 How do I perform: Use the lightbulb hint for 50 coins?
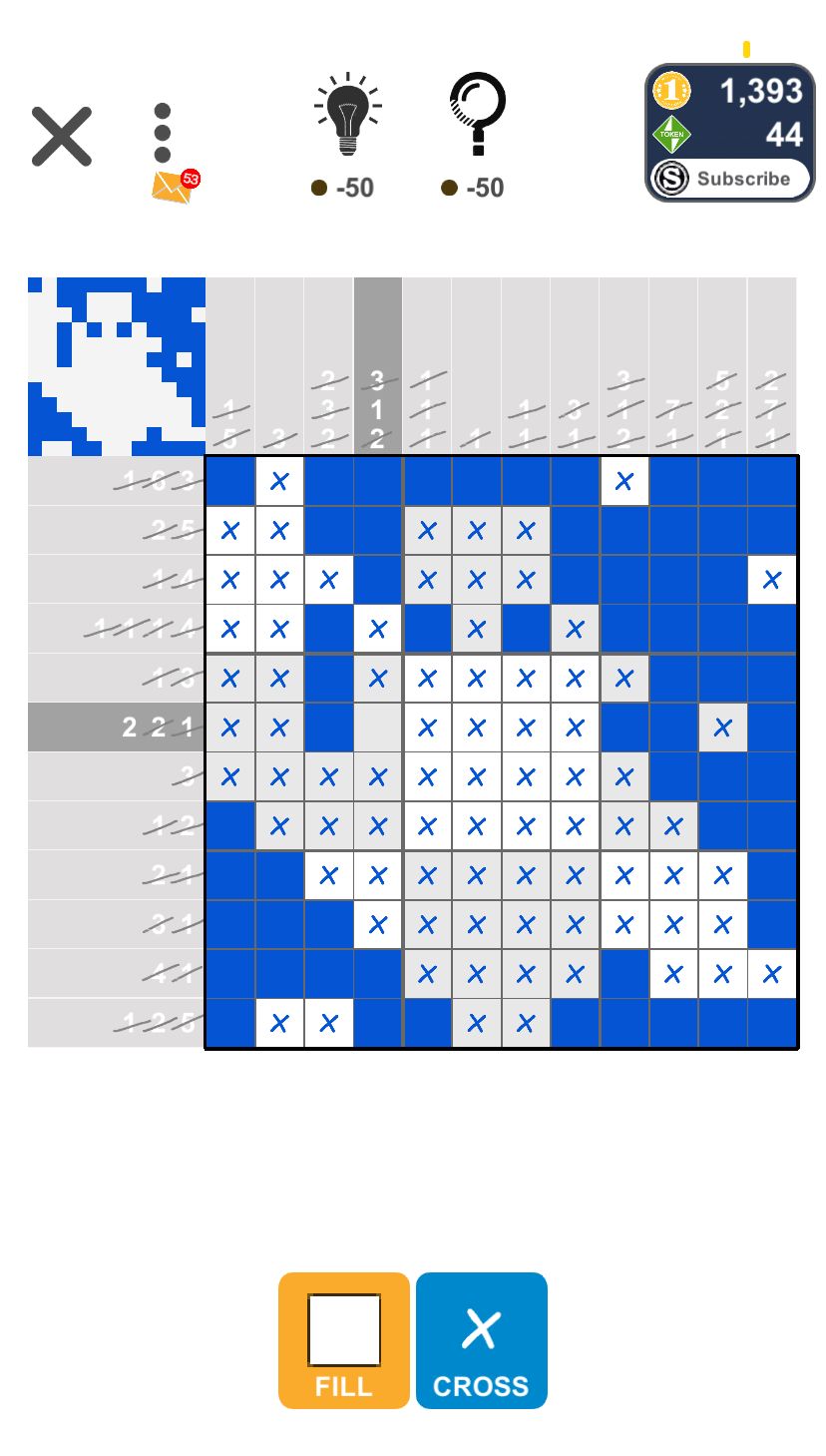tap(347, 115)
